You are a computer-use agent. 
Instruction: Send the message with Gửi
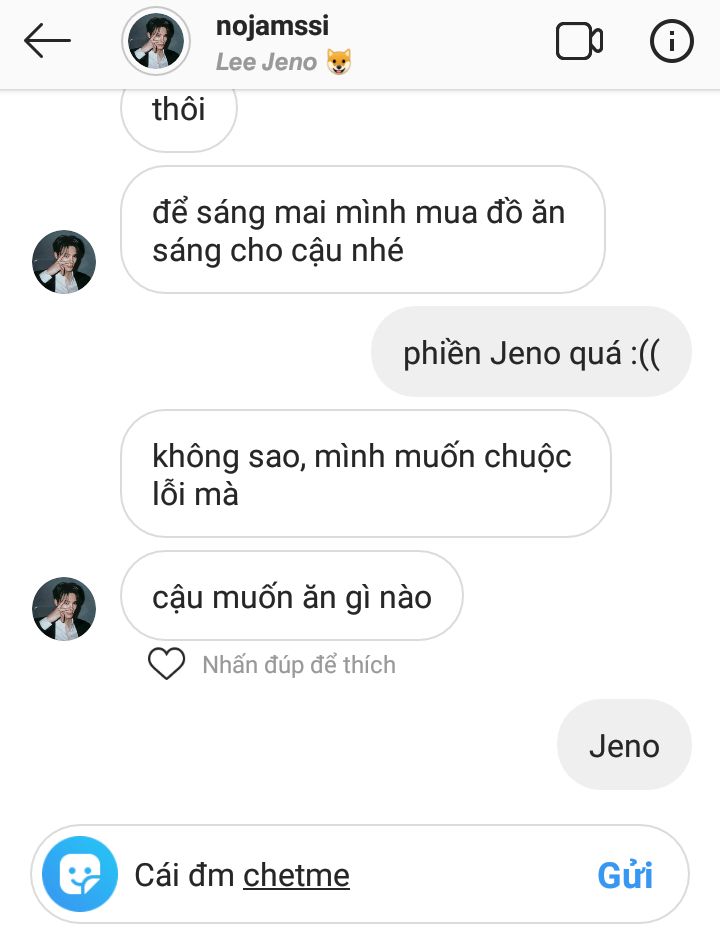pos(625,875)
